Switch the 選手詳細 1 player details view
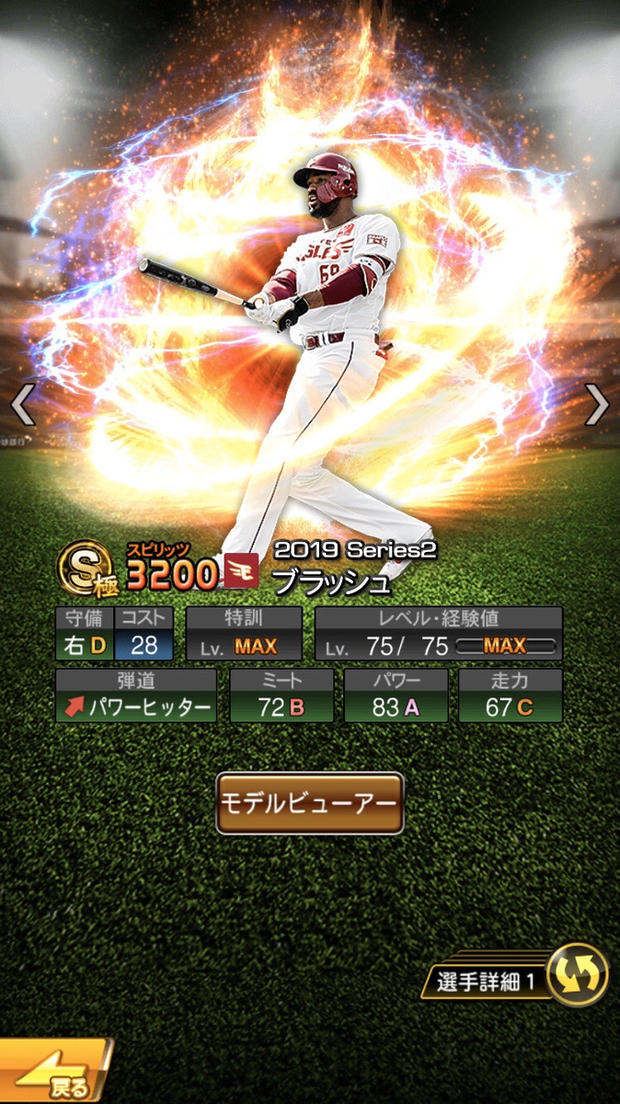The image size is (620, 1104). [x=578, y=974]
